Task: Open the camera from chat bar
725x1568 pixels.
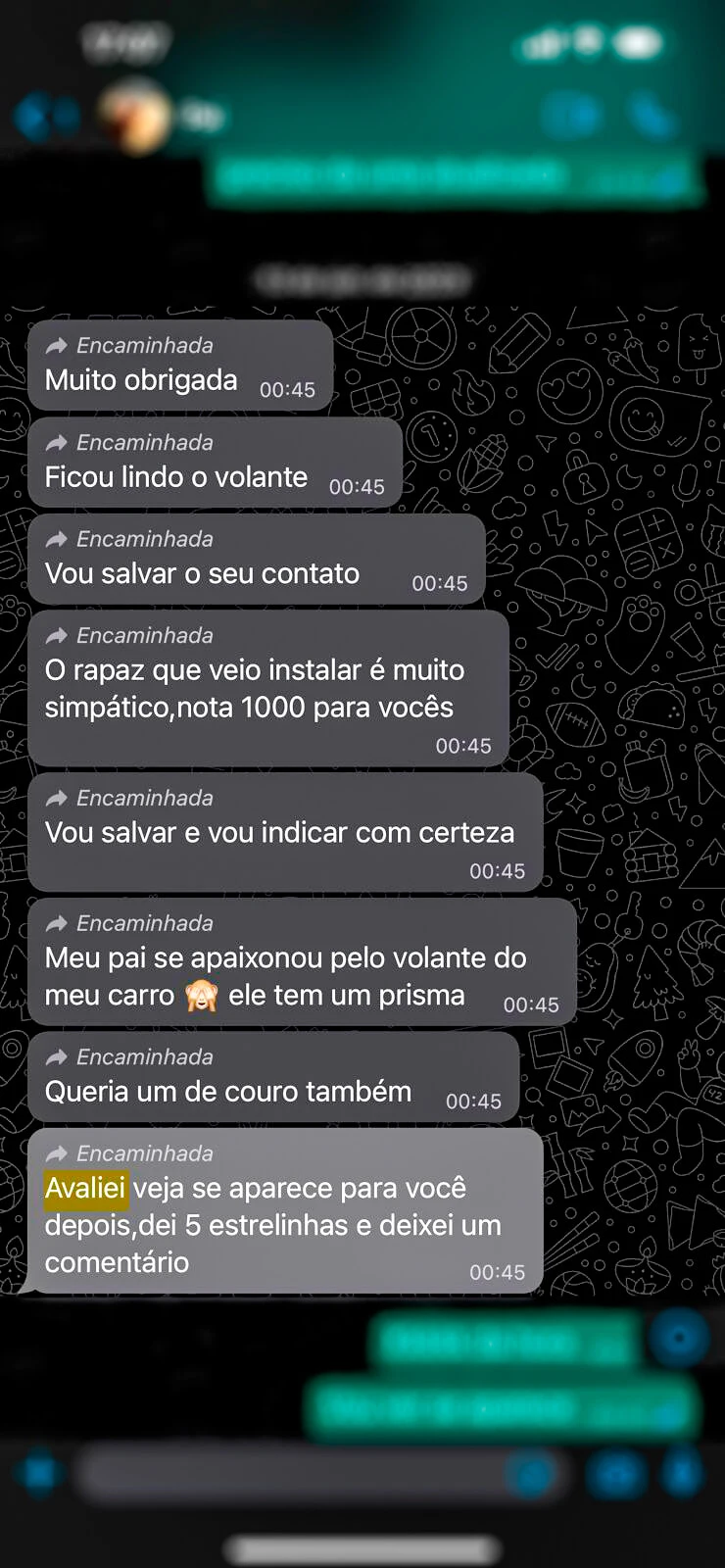Action: [x=615, y=1472]
